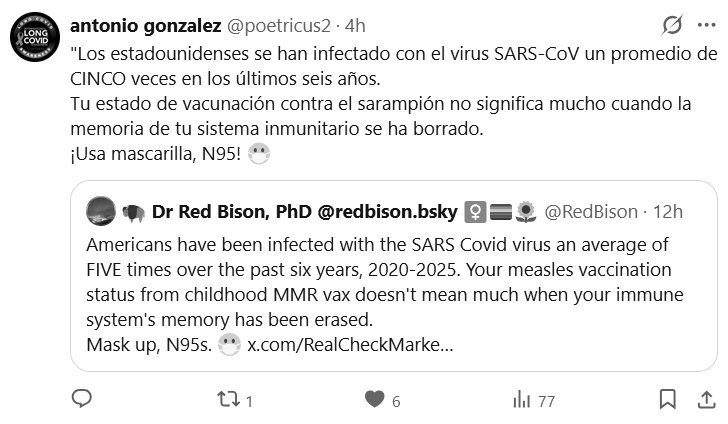
Task: View analytics showing 77 views
Action: coord(521,399)
